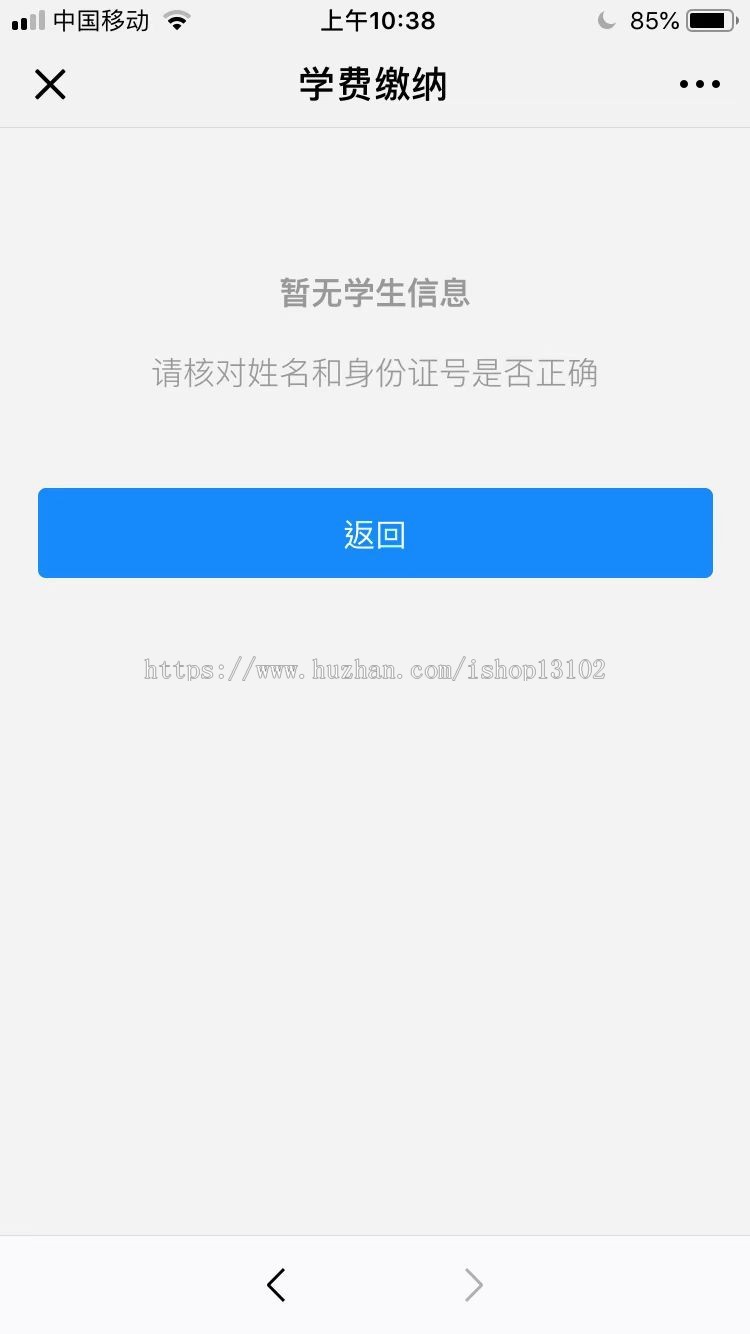
Task: Tap the 85% battery percentage text
Action: click(657, 19)
